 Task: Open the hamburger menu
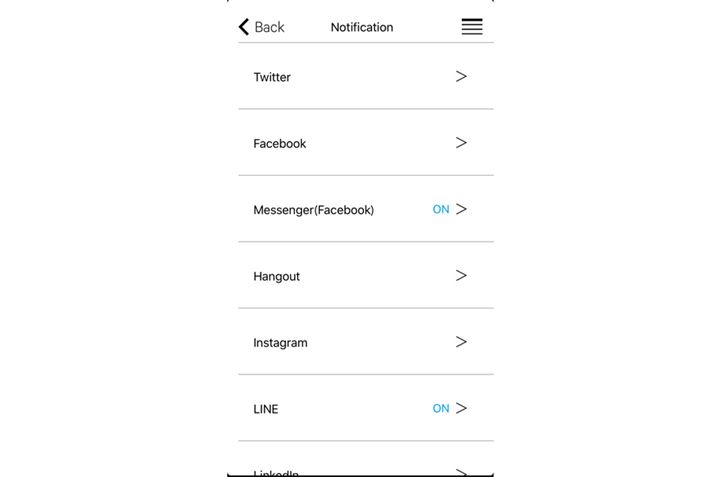(472, 27)
